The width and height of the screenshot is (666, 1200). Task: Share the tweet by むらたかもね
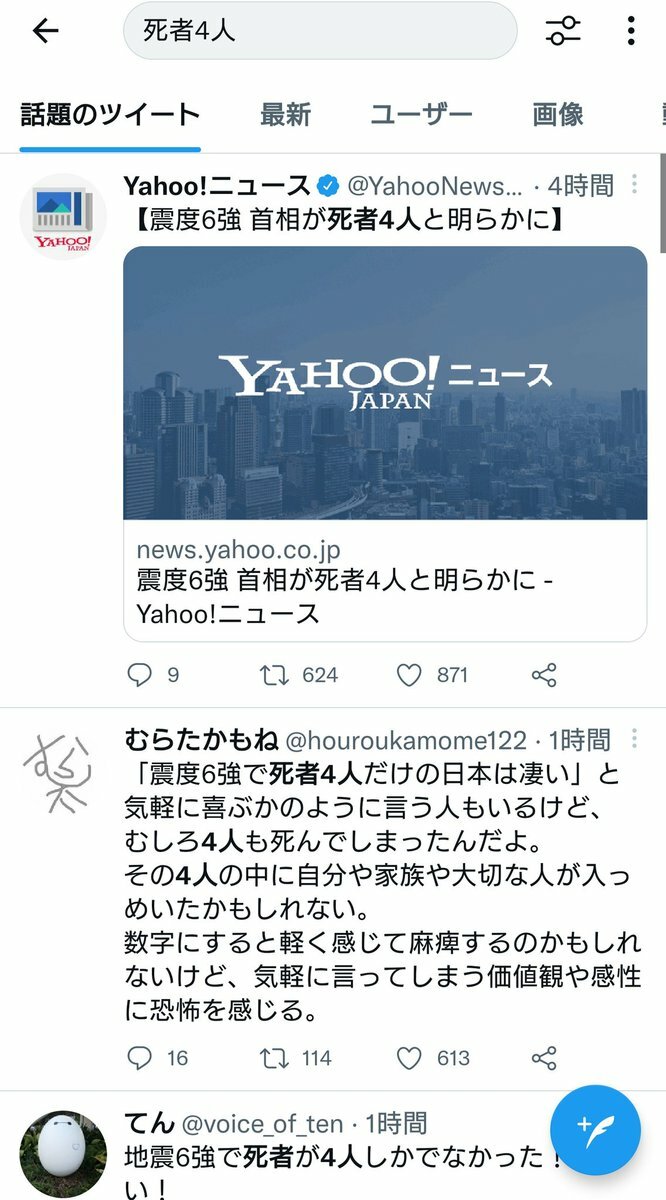pyautogui.click(x=544, y=1058)
